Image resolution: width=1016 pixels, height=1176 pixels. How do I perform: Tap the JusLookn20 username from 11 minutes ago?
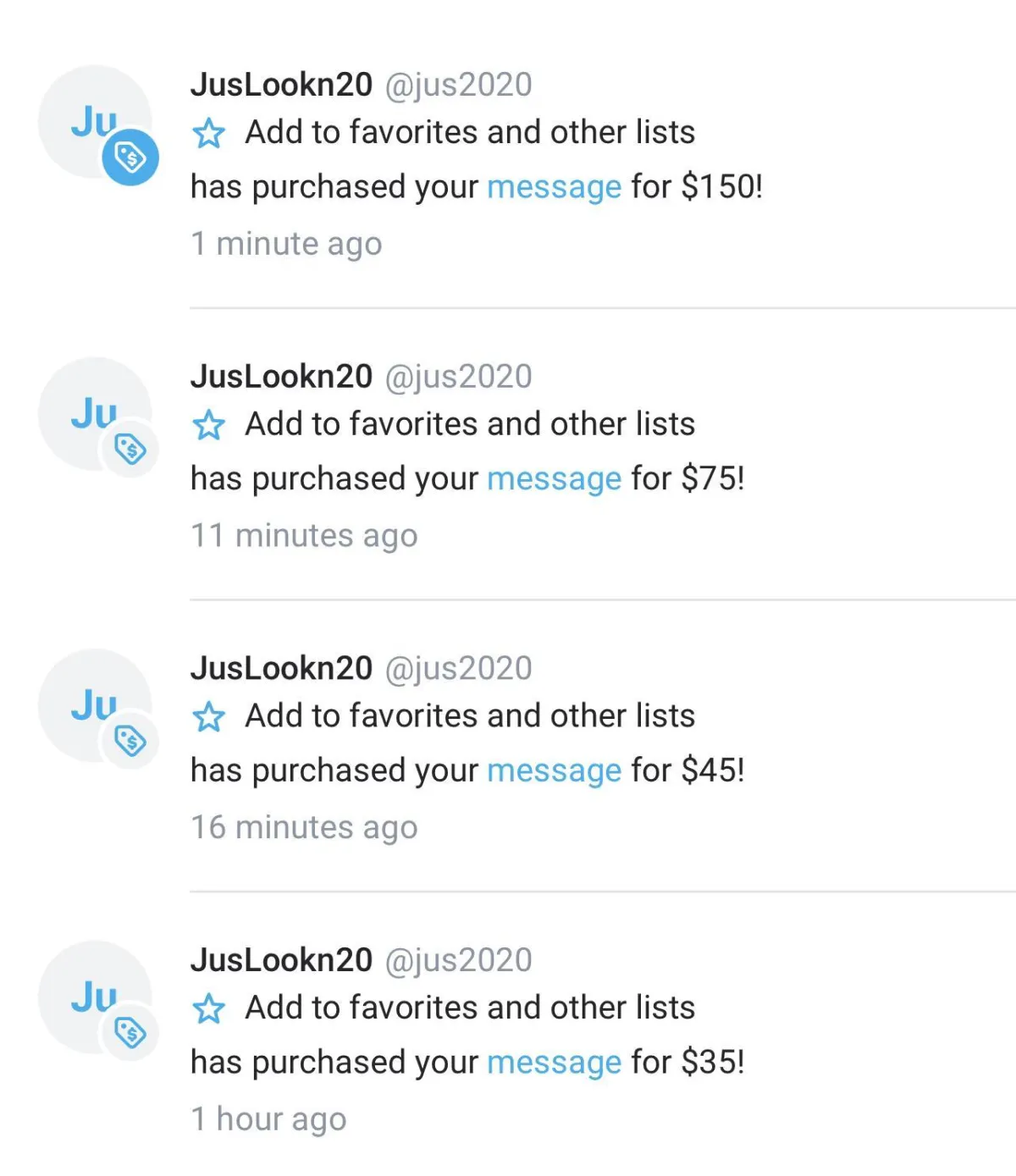(x=281, y=377)
